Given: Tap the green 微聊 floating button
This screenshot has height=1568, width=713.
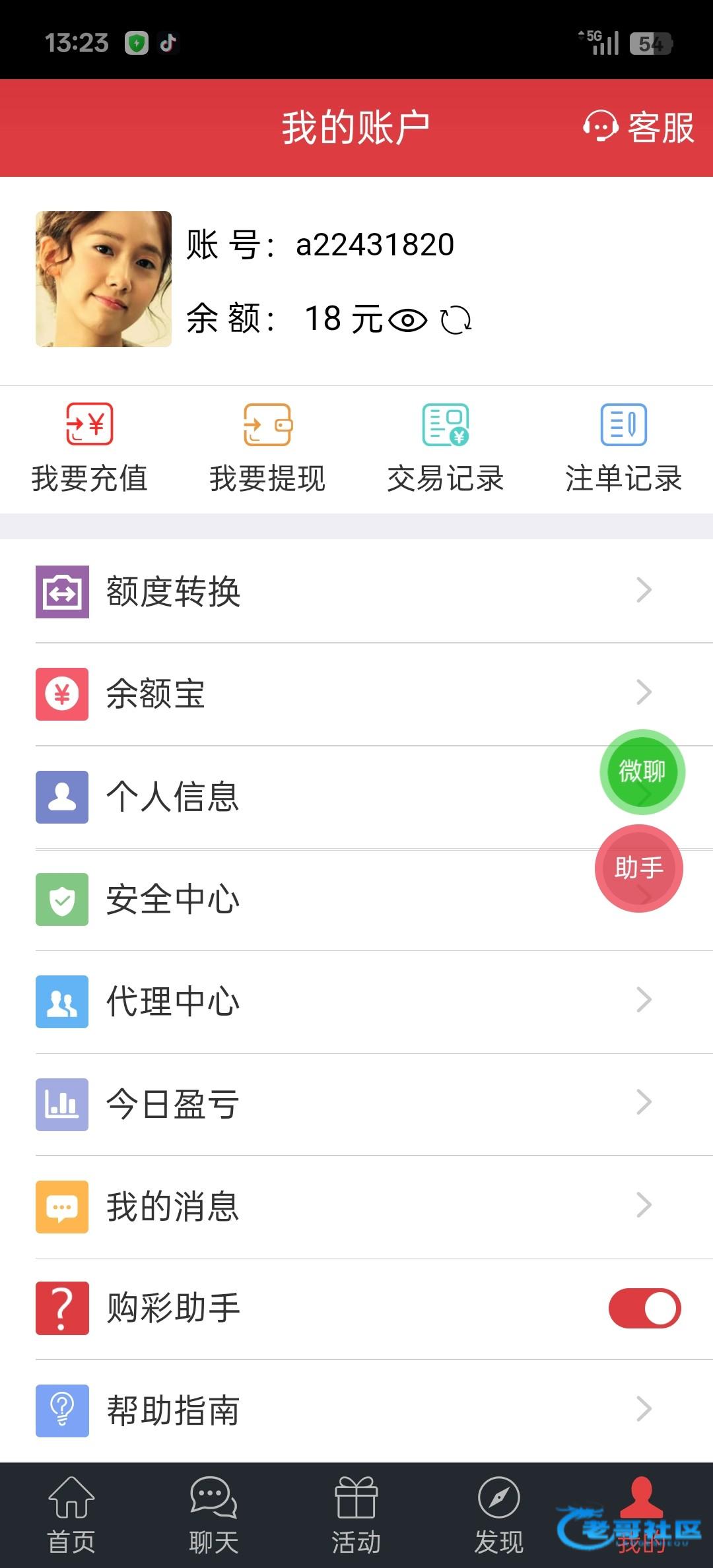Looking at the screenshot, I should [x=642, y=771].
